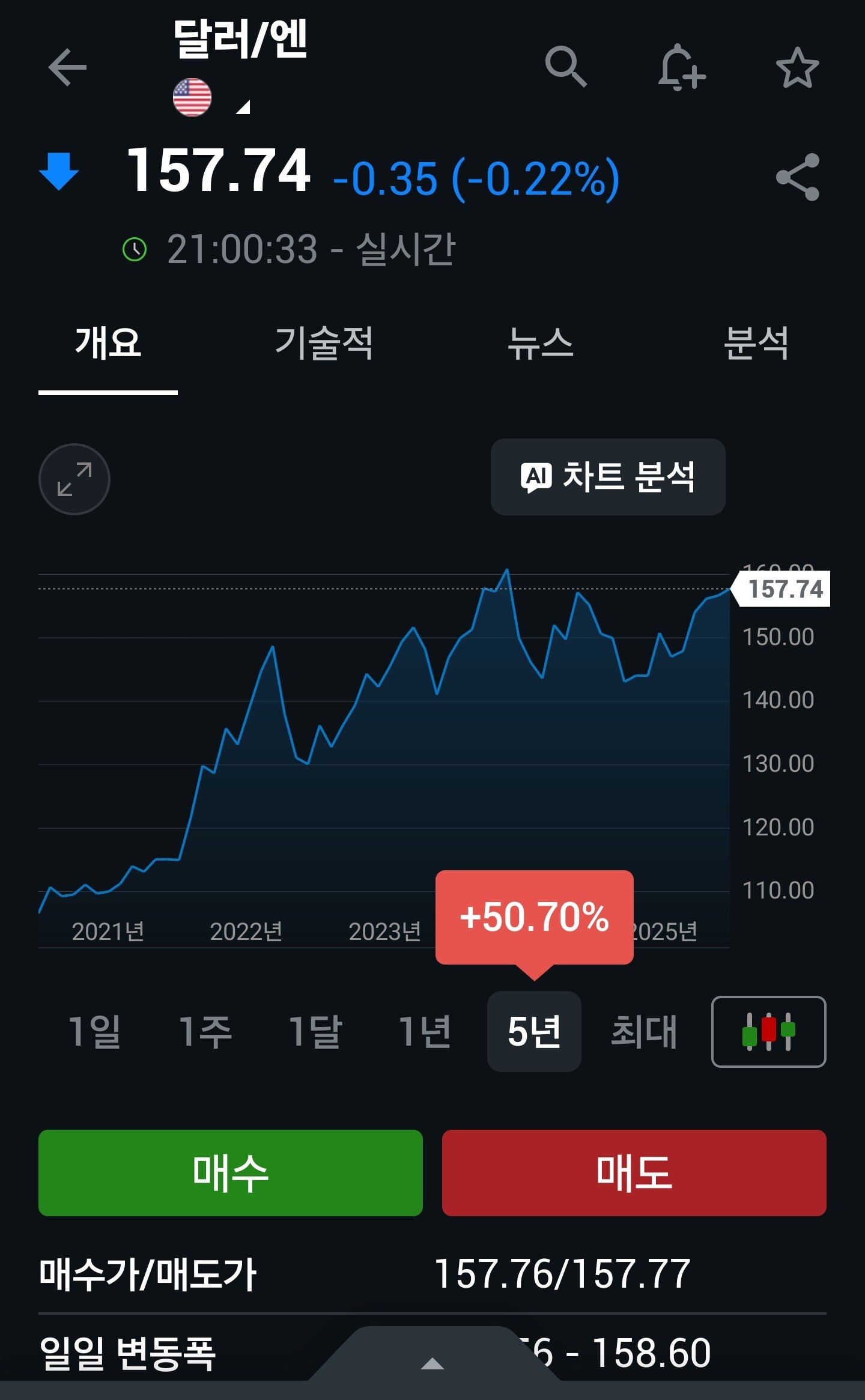Open the dropdown arrow beside the US flag

tap(243, 108)
